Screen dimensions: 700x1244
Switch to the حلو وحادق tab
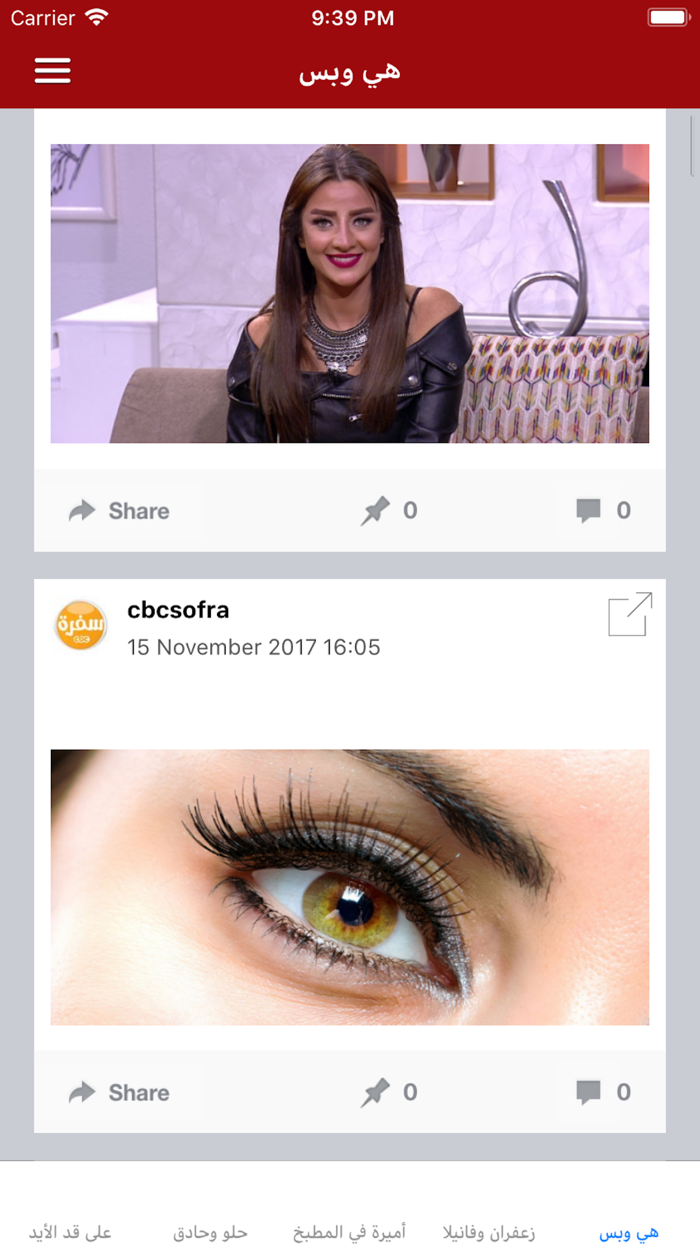pos(210,1232)
